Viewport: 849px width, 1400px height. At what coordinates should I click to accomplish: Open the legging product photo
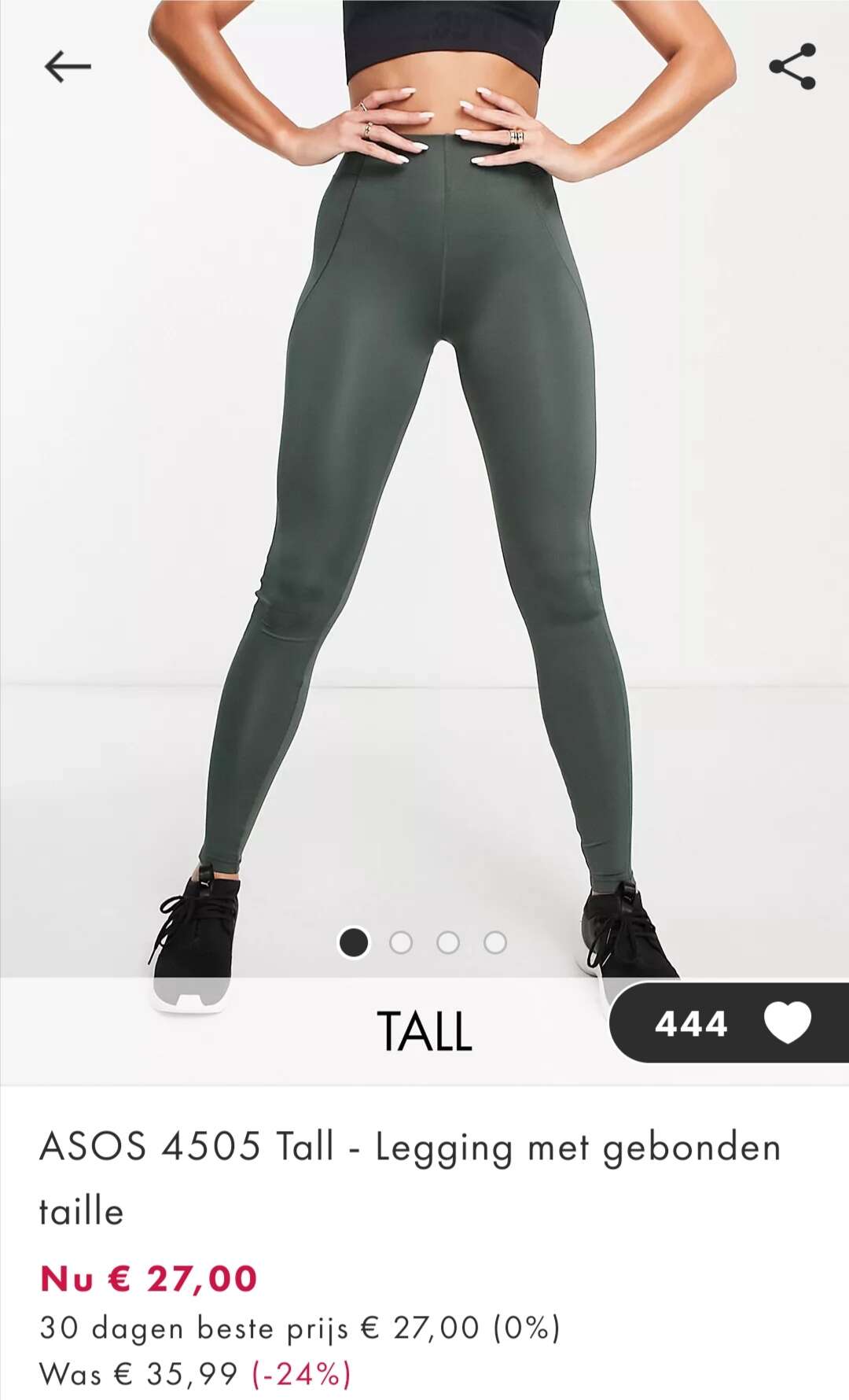point(424,488)
